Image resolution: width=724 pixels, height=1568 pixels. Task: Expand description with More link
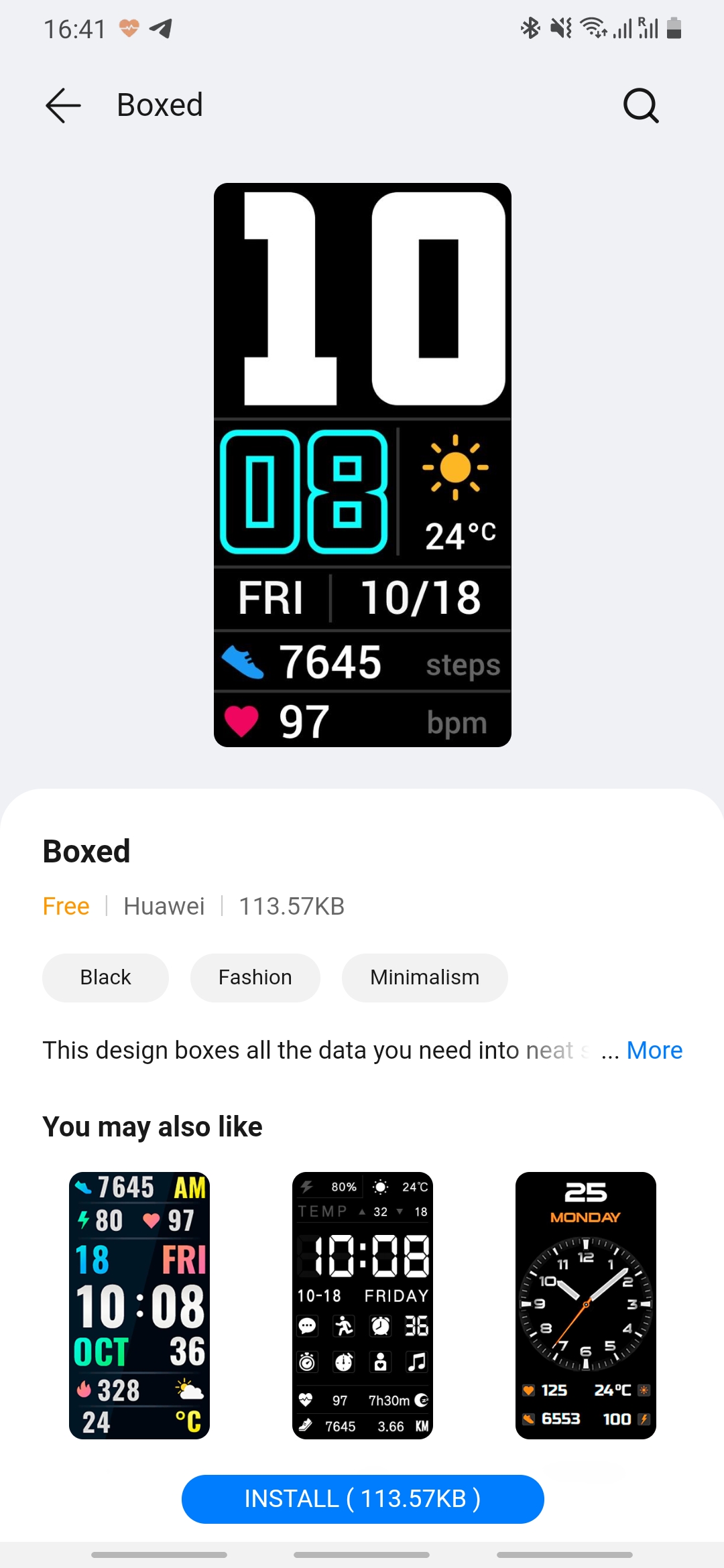click(x=654, y=1050)
